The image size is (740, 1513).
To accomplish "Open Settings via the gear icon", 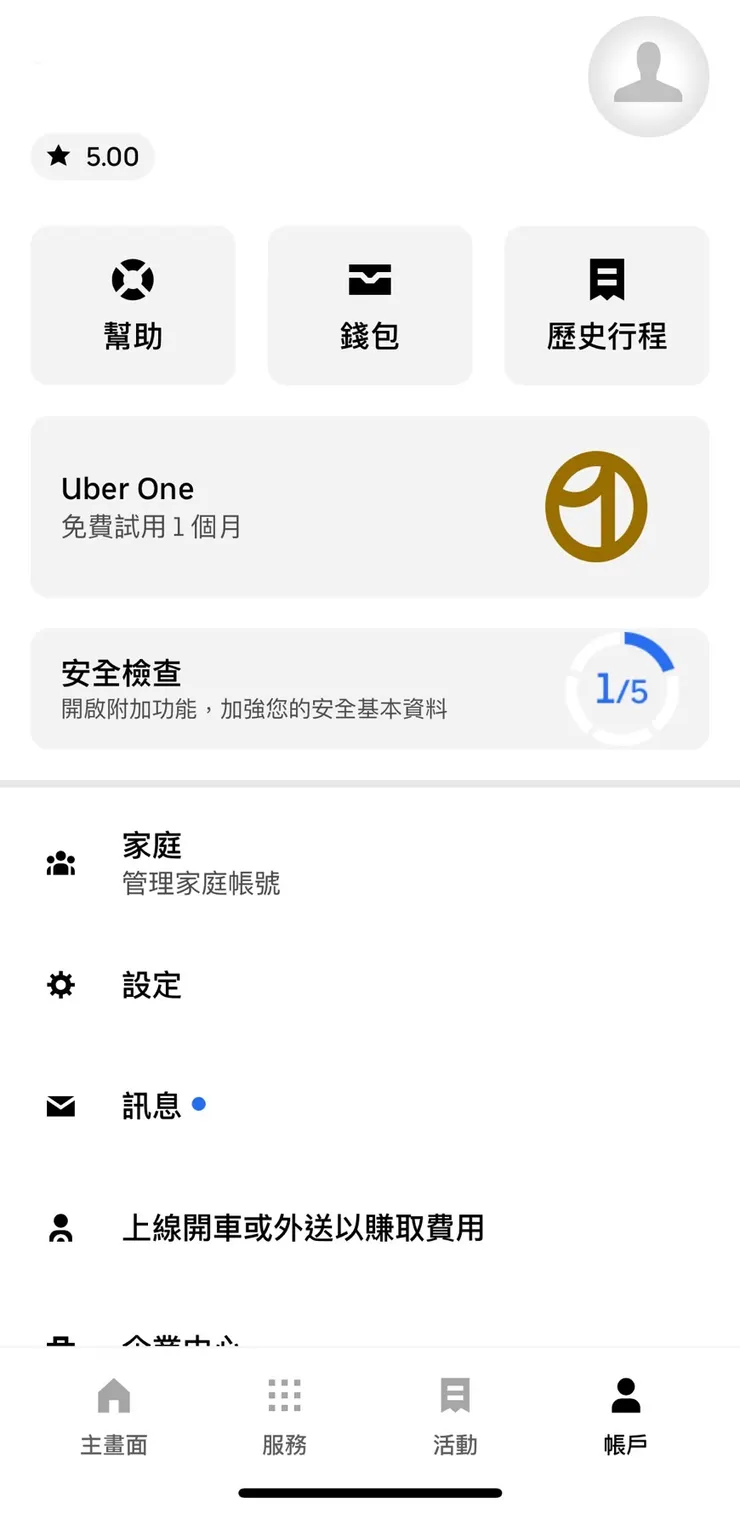I will [60, 985].
